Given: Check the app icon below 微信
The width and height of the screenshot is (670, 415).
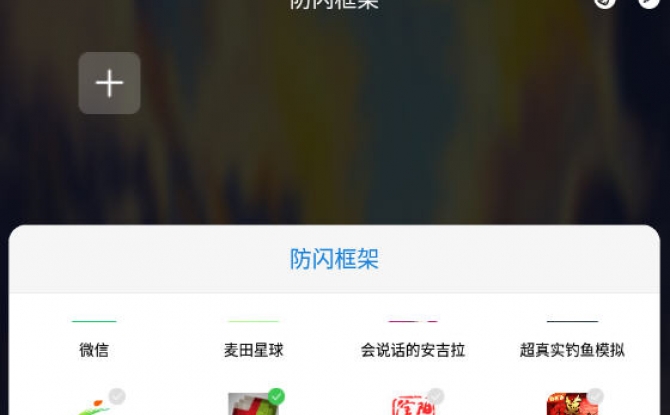Looking at the screenshot, I should tap(96, 403).
